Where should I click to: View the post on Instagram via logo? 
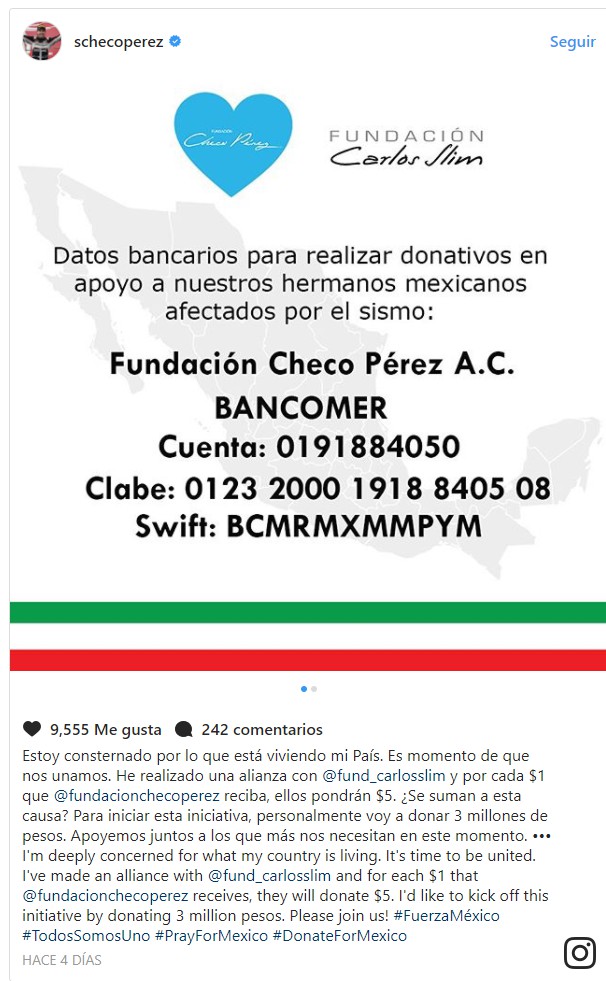pyautogui.click(x=580, y=953)
